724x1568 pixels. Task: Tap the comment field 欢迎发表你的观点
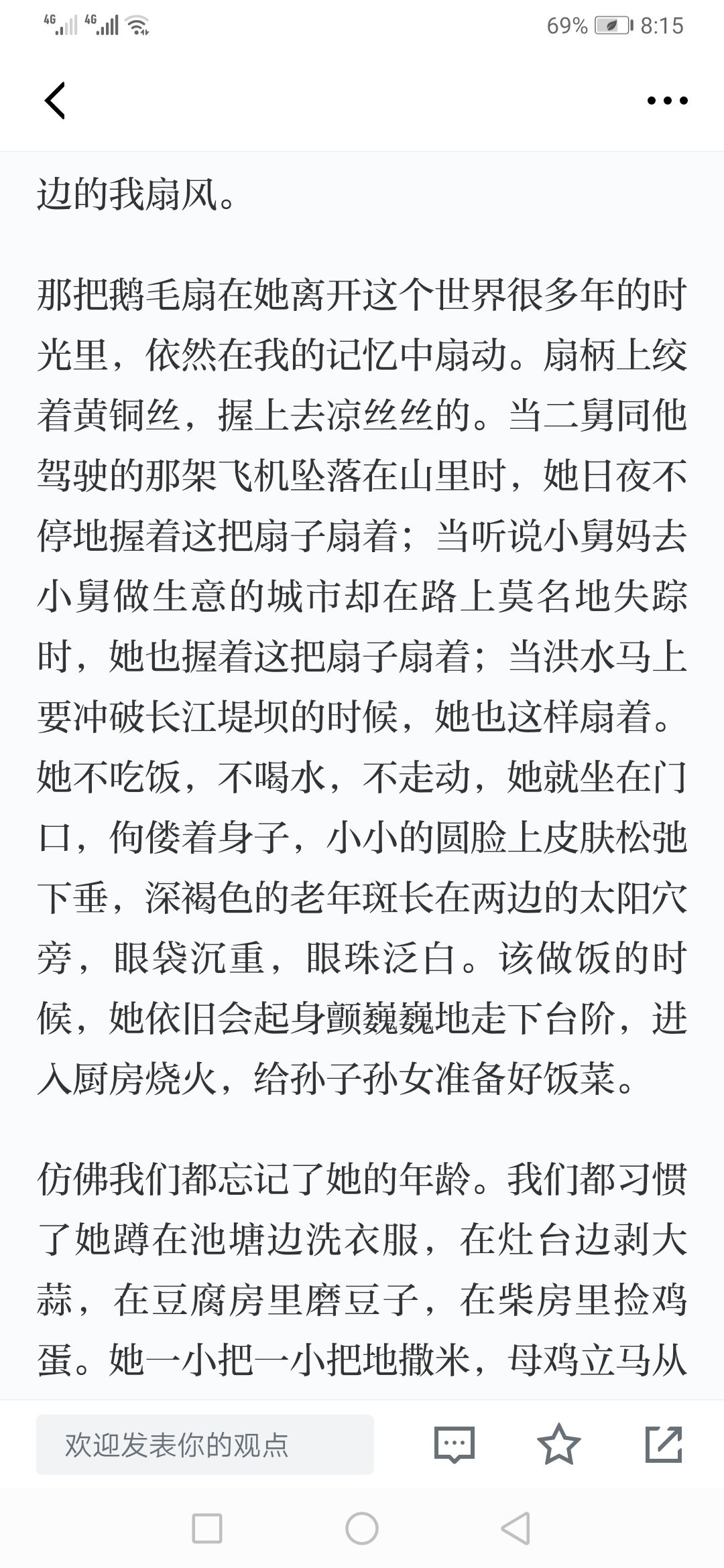tap(205, 1445)
